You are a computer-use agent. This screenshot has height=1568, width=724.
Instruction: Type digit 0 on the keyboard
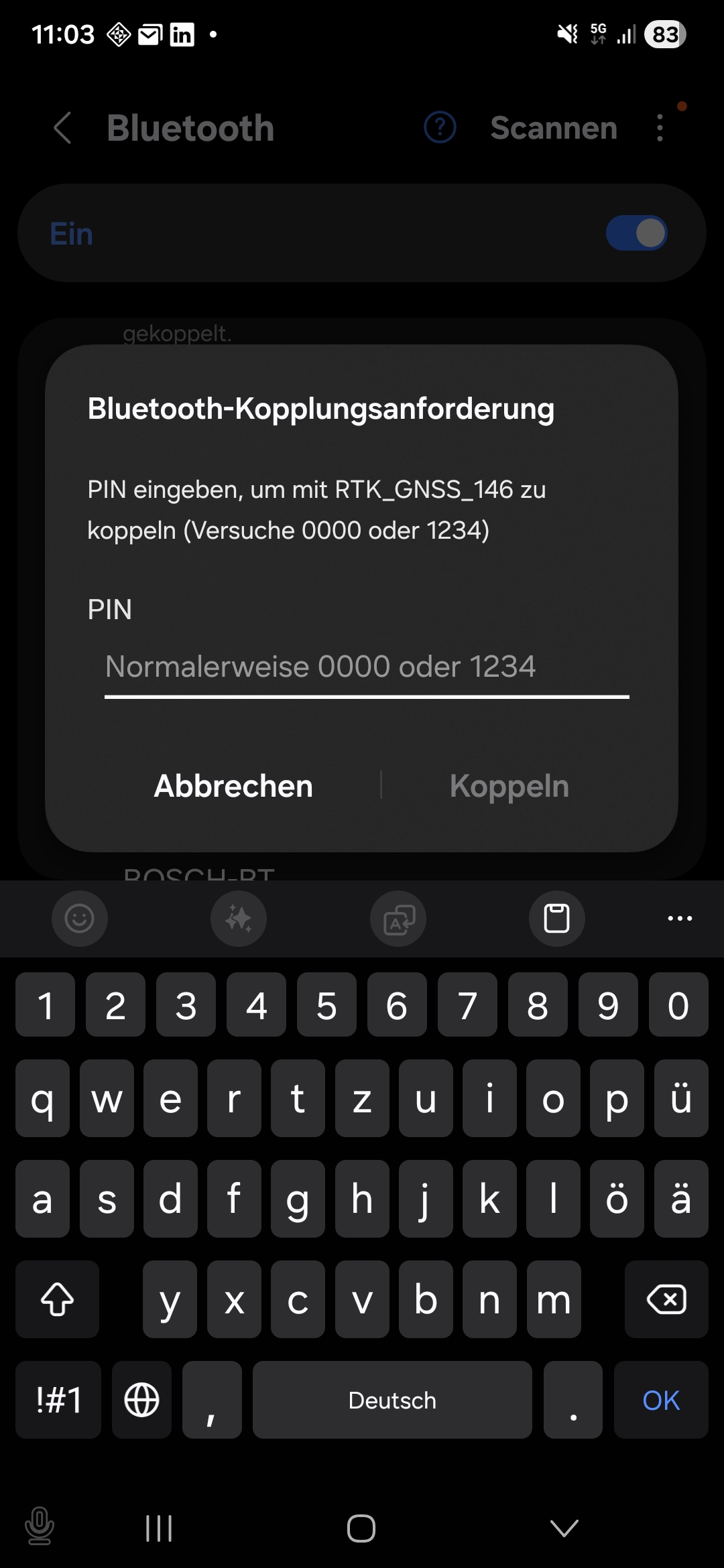coord(678,1005)
